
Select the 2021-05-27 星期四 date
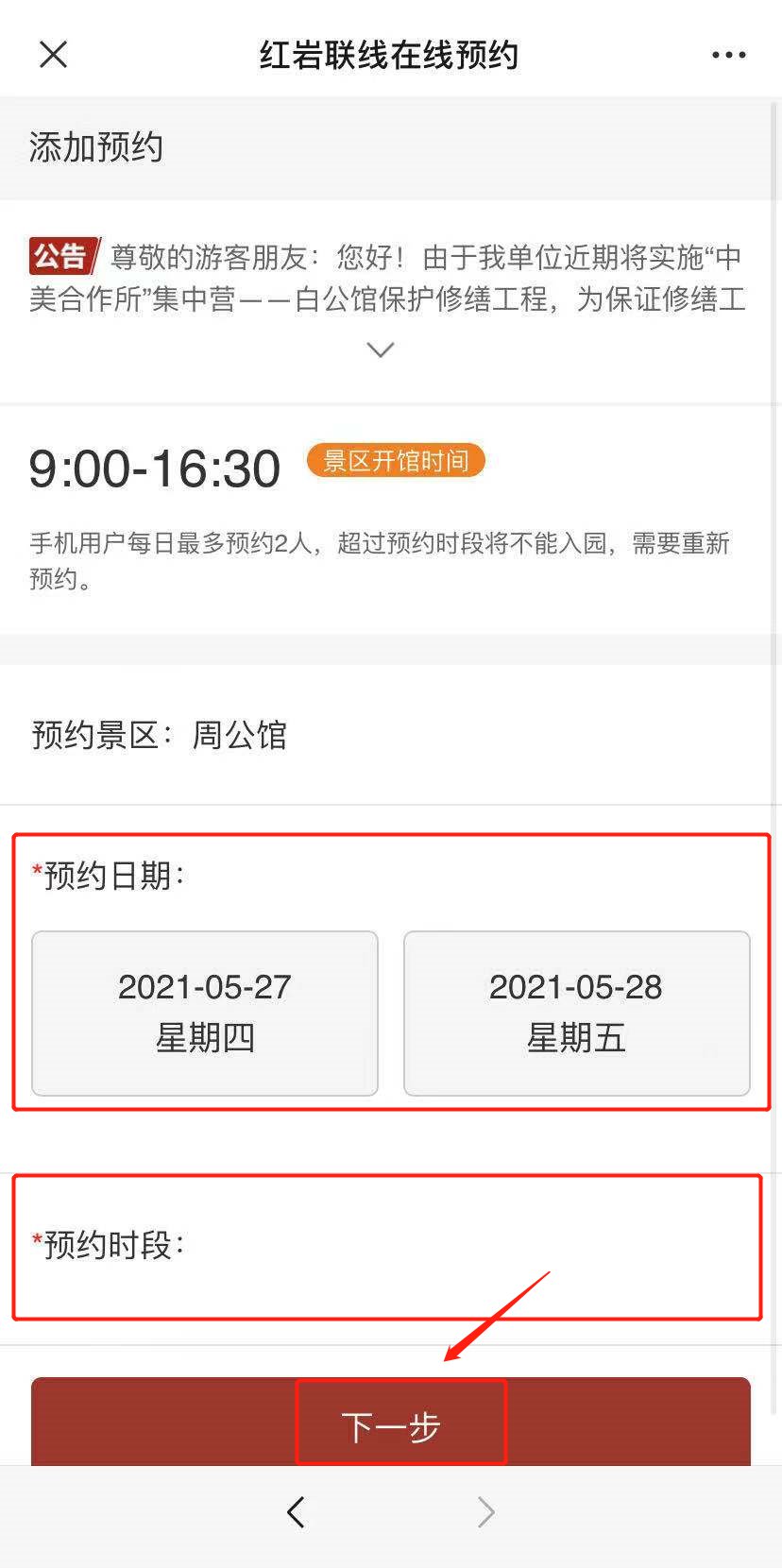click(205, 1013)
